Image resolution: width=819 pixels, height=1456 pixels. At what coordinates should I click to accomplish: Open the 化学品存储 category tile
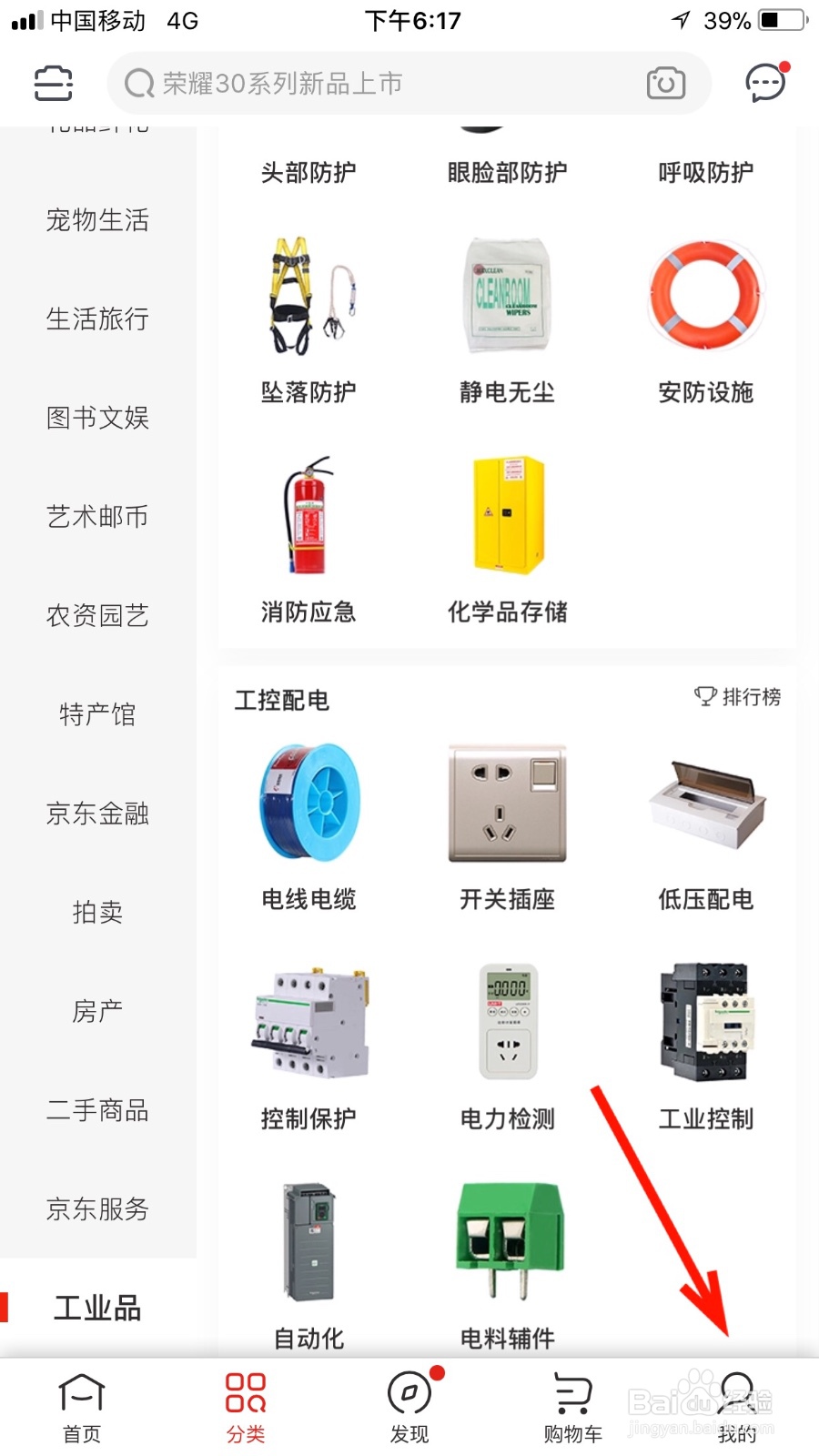[x=508, y=539]
